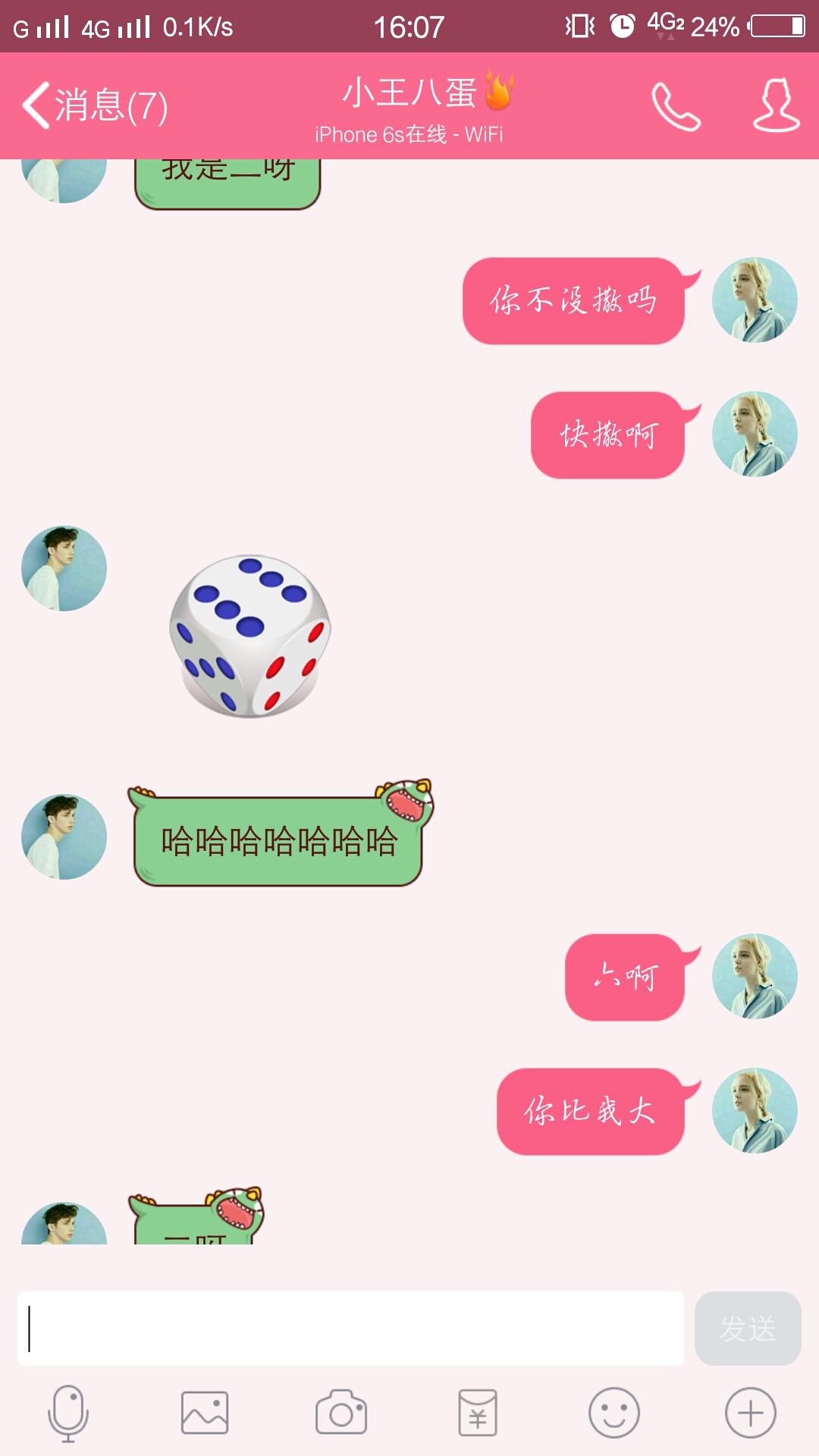819x1456 pixels.
Task: Go back to the 消息 list
Action: 93,105
